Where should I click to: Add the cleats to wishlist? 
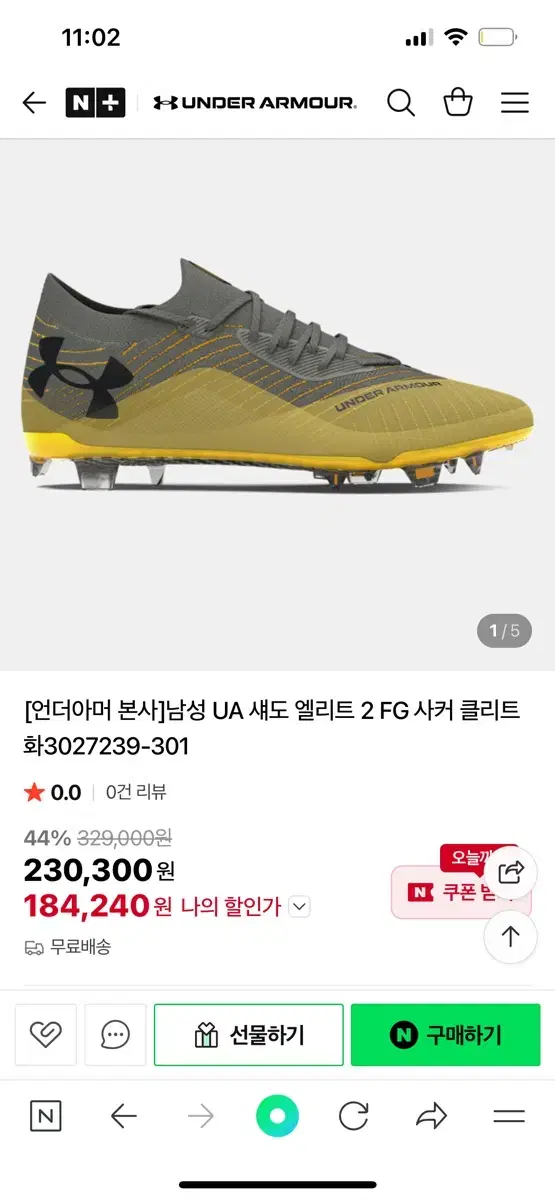point(45,1034)
